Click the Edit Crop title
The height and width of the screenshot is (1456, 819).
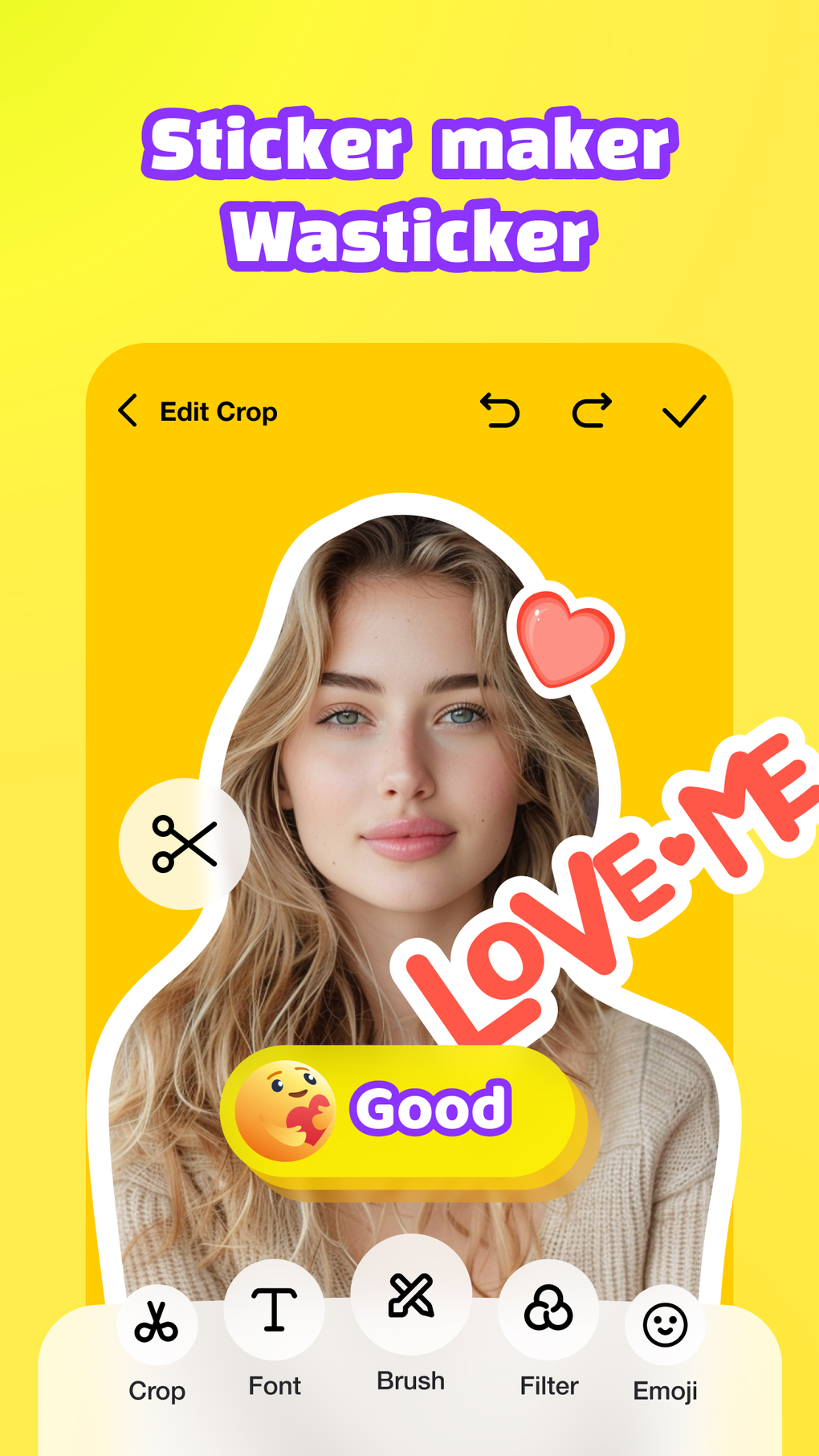(218, 411)
